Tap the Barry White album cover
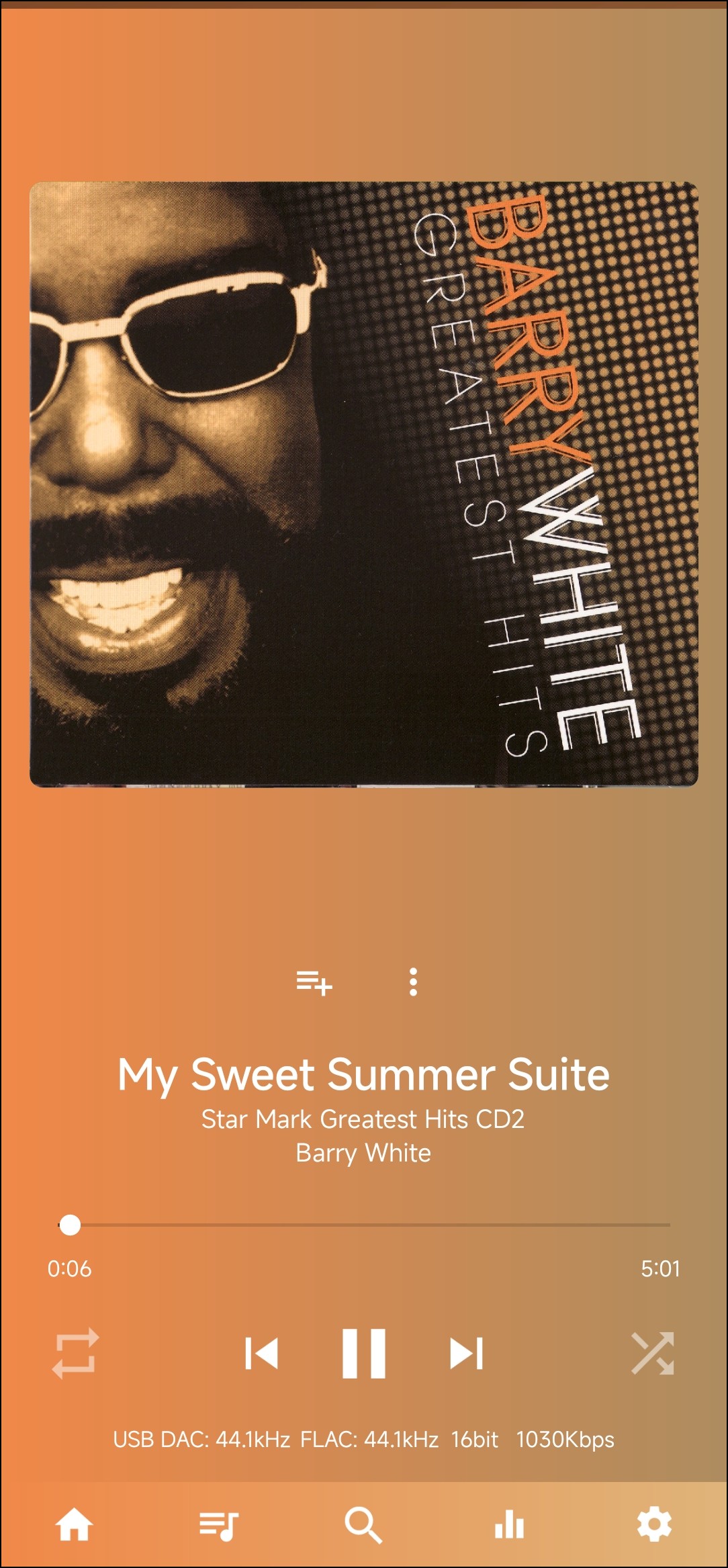 click(364, 484)
